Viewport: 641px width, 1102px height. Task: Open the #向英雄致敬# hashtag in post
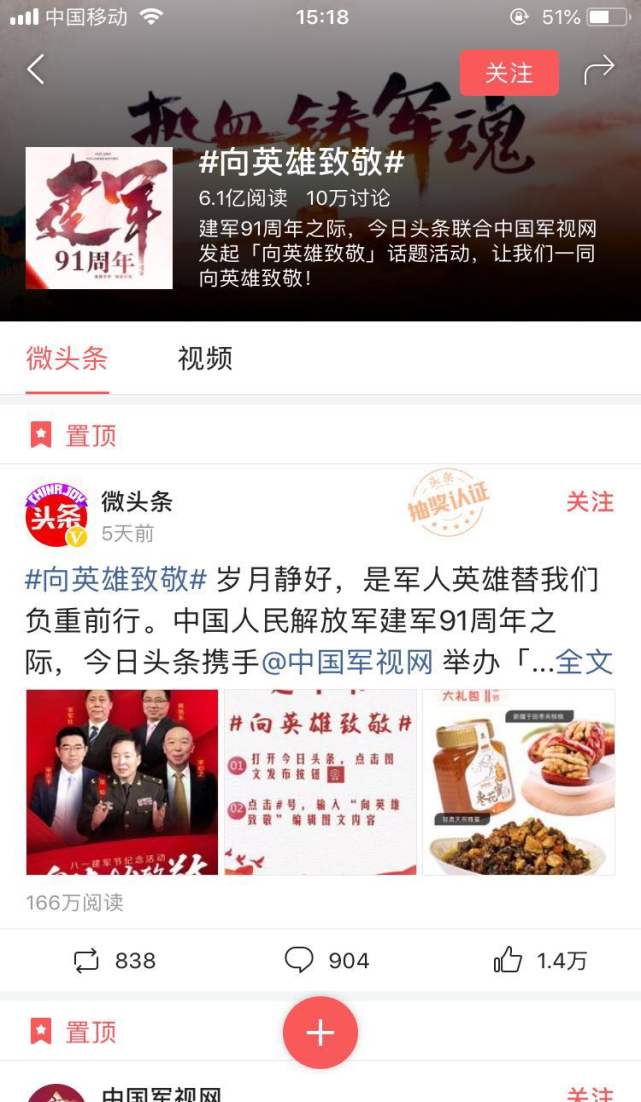tap(116, 579)
